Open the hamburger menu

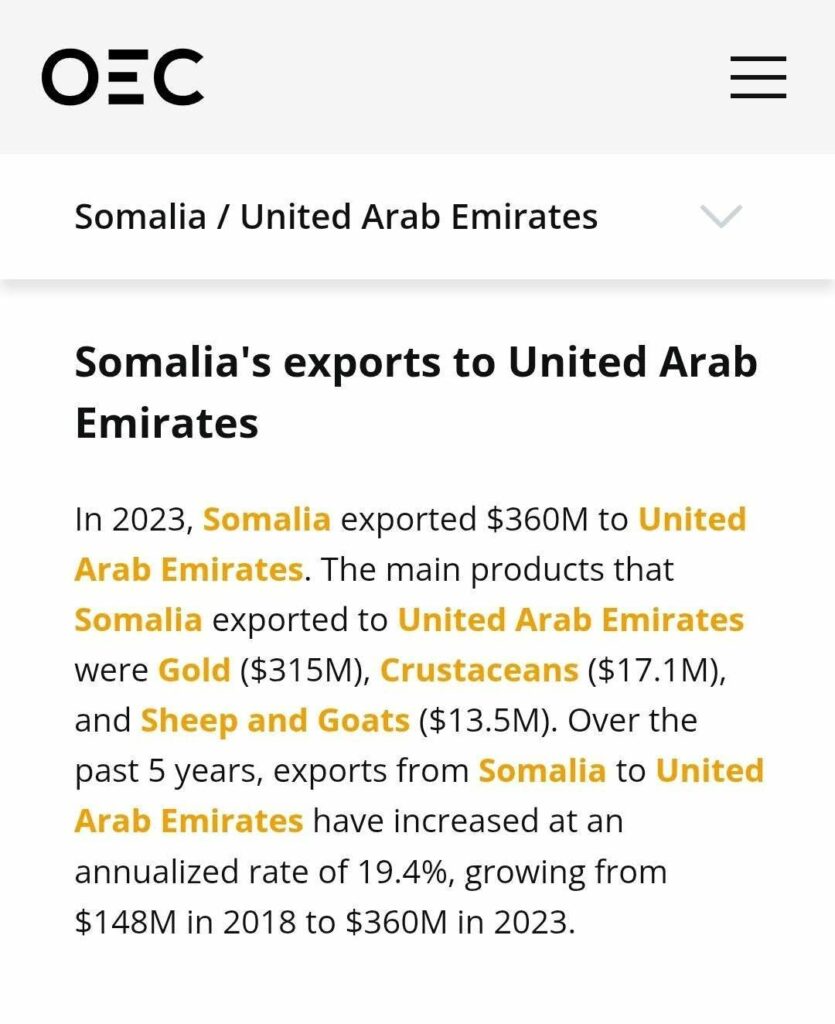(x=757, y=77)
